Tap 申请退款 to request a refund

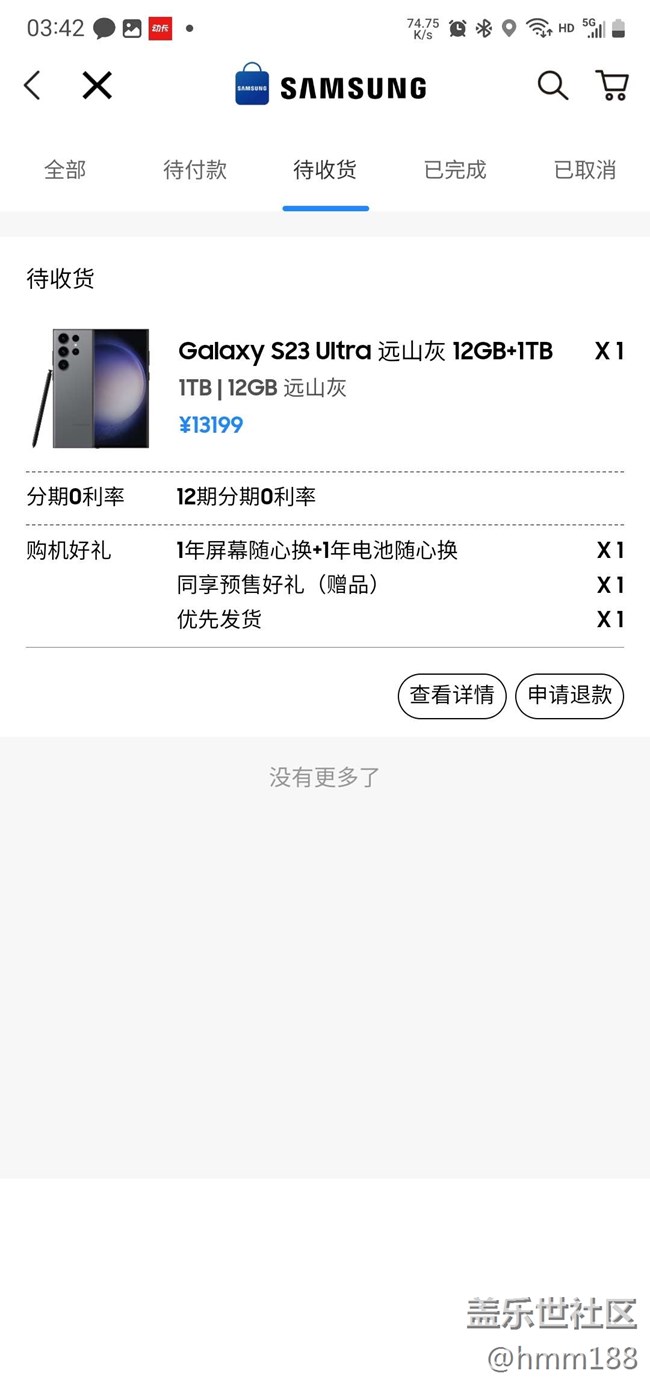point(570,696)
